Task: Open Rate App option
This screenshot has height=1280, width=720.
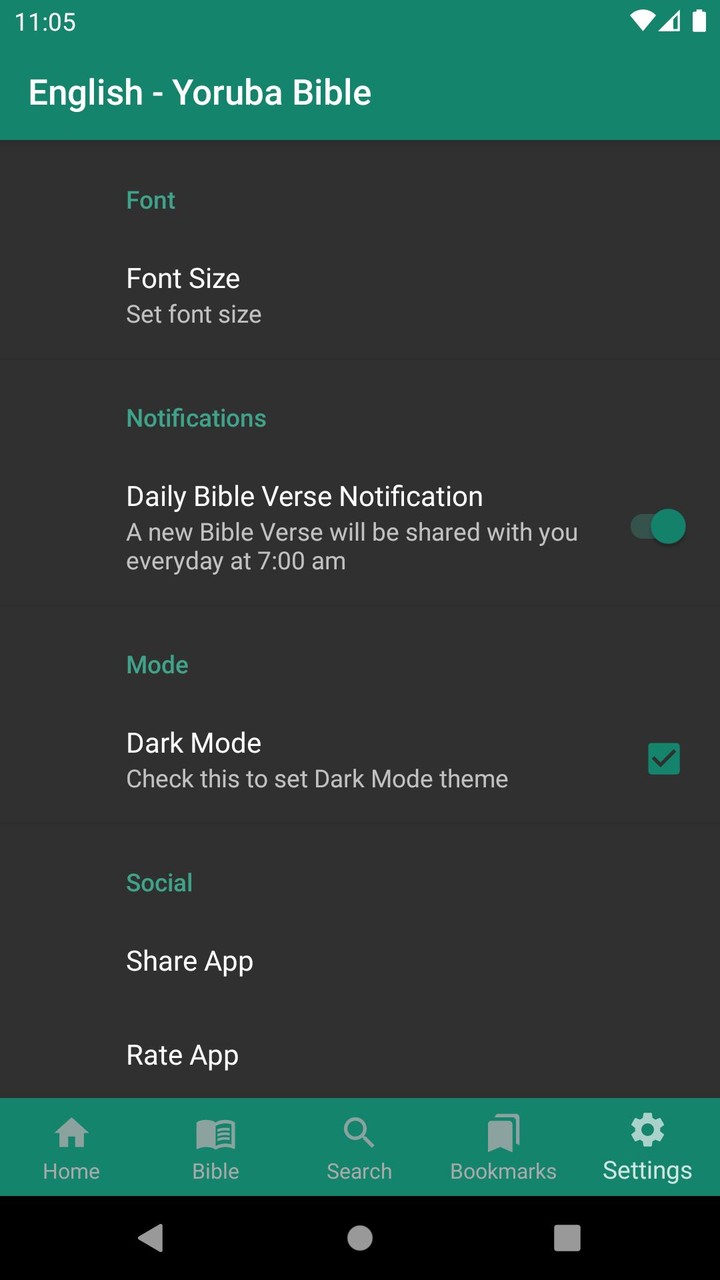Action: click(360, 1055)
